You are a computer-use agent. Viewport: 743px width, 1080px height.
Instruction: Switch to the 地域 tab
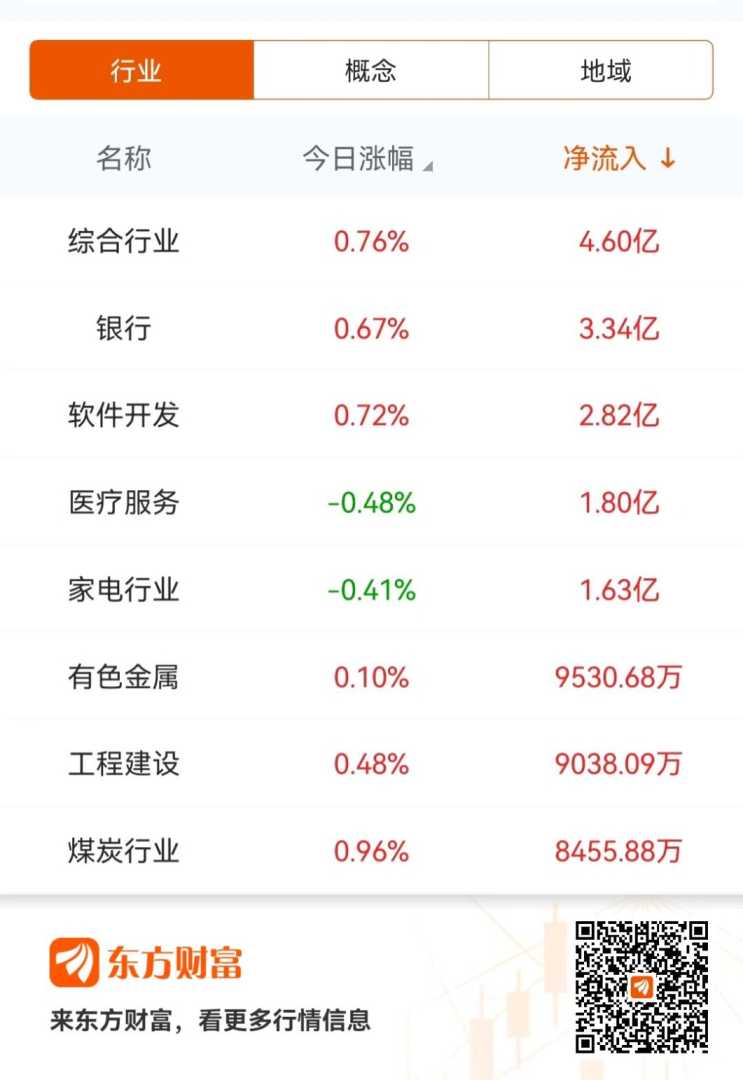pyautogui.click(x=605, y=71)
